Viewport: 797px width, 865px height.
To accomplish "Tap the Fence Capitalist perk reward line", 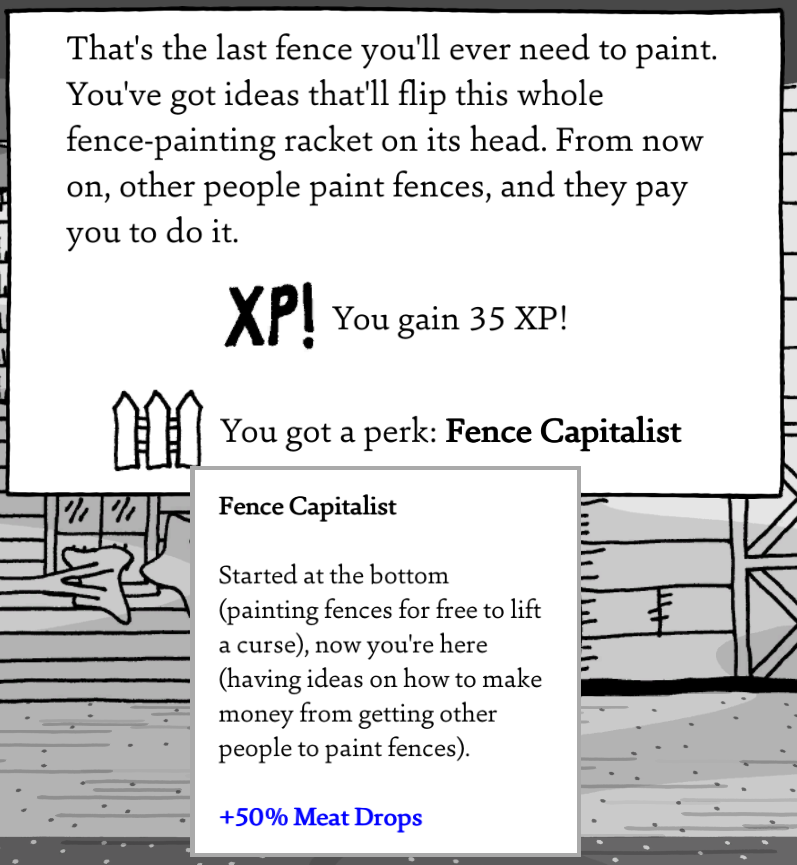I will point(450,432).
